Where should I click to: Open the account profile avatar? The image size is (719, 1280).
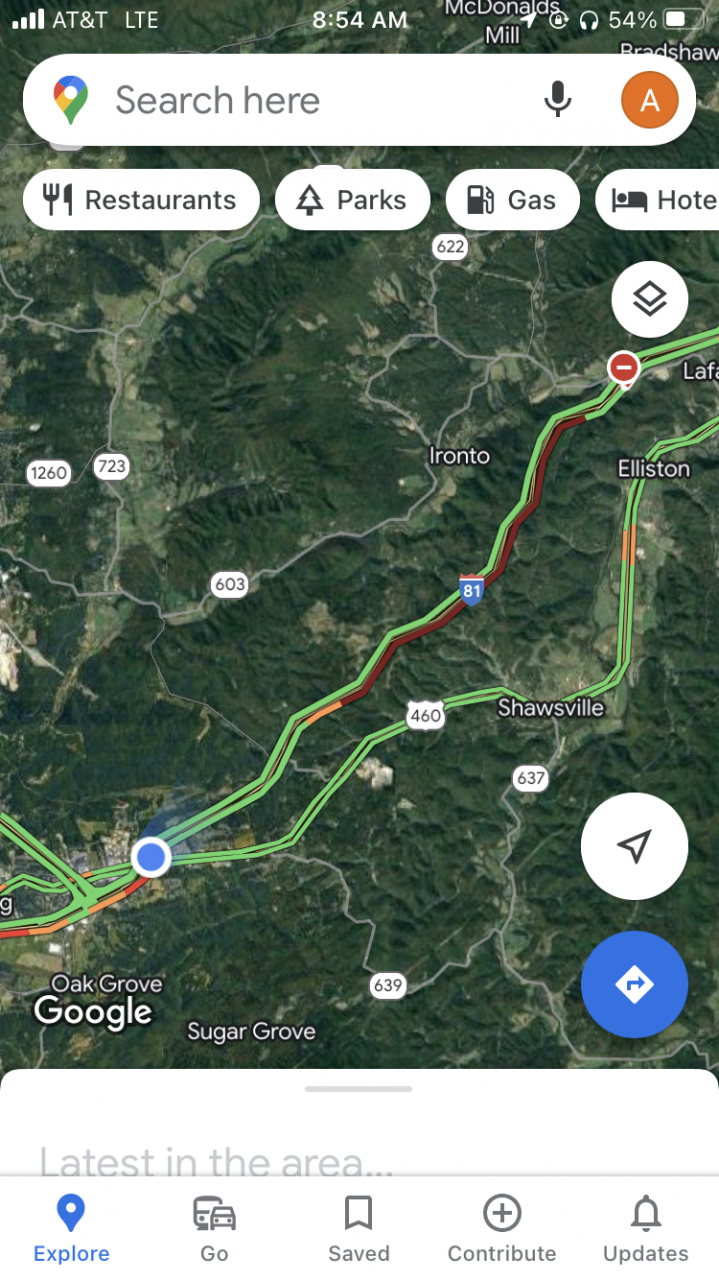(x=649, y=100)
